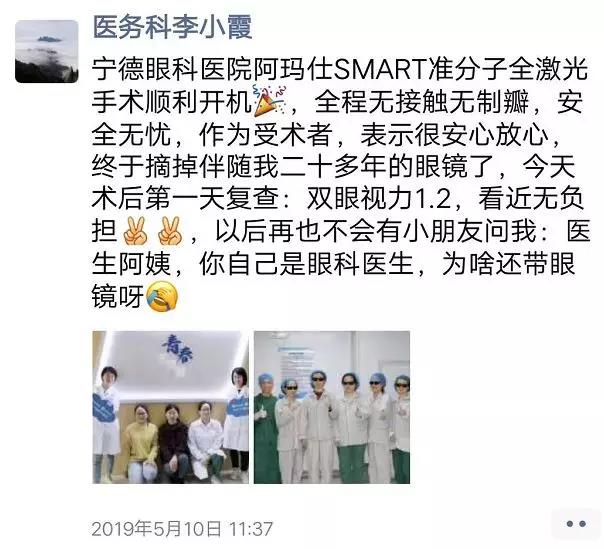
Task: Open the poster name 医务科李小霞
Action: tap(172, 26)
